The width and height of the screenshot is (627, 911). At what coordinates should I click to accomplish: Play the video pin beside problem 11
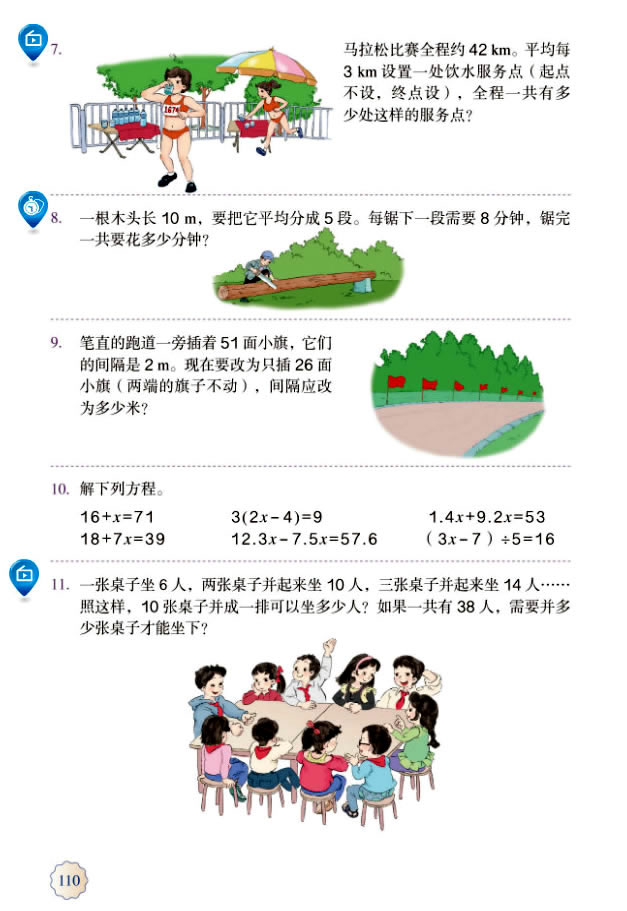coord(23,574)
